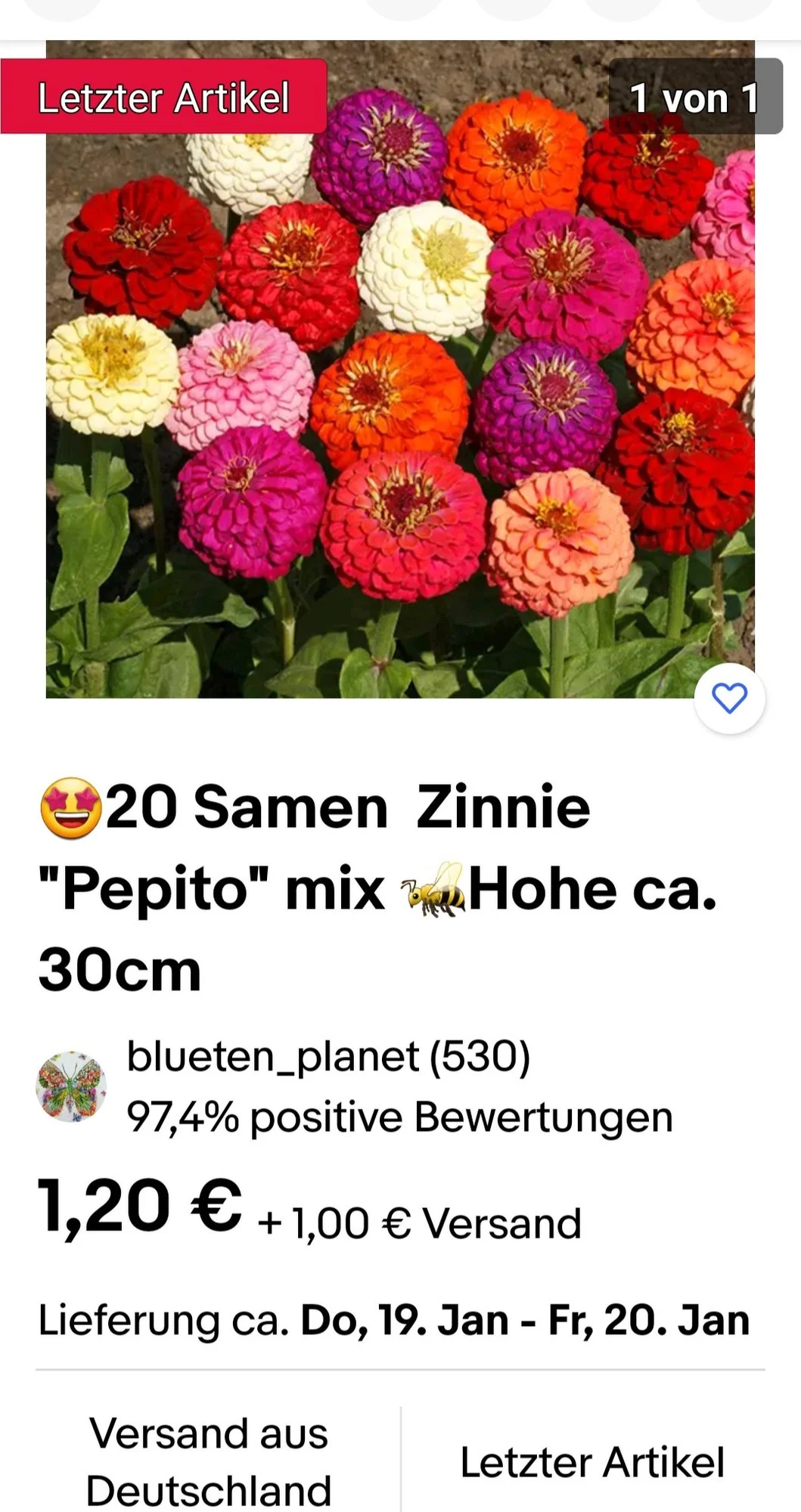Add the zinnia listing to watchlist
The image size is (801, 1512).
[x=729, y=698]
